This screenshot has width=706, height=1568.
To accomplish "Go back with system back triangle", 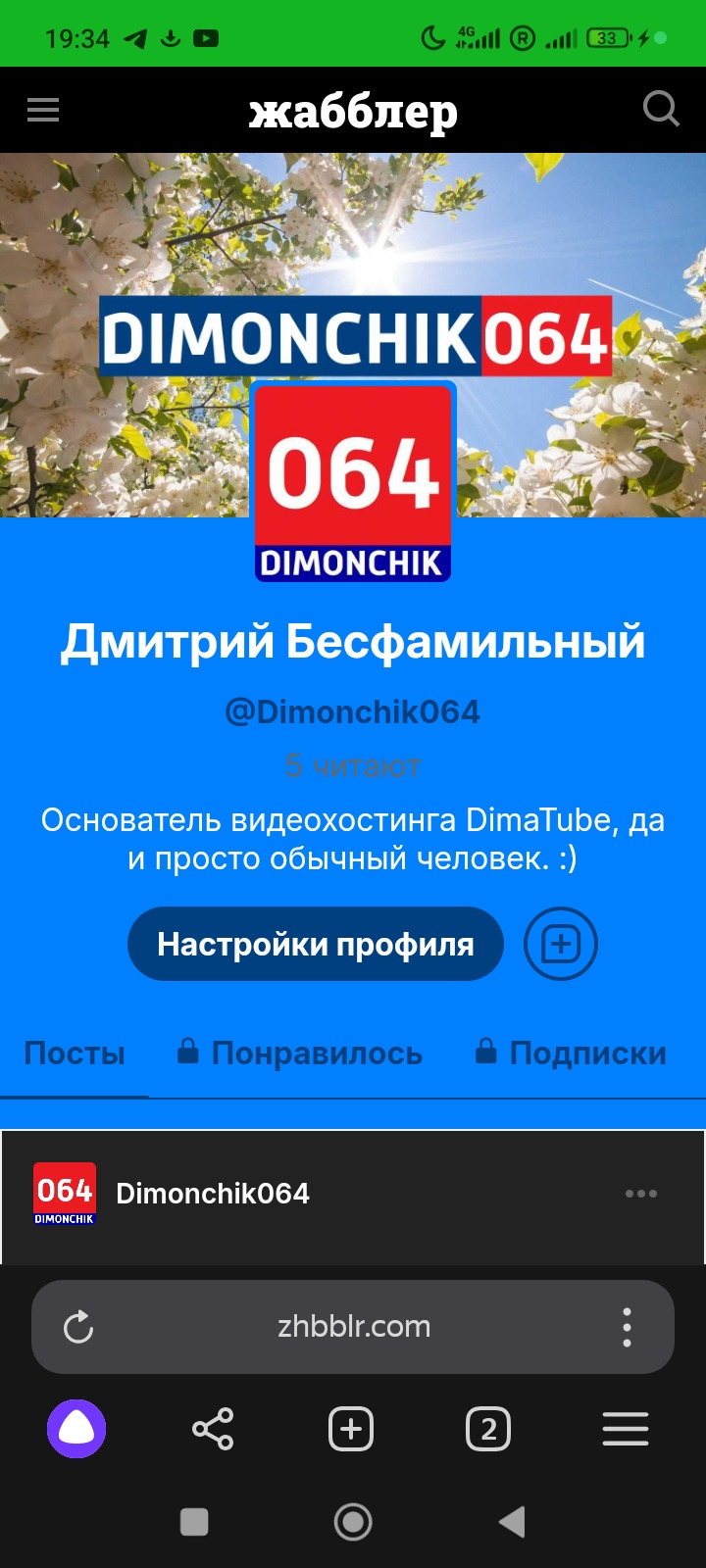I will (512, 1522).
